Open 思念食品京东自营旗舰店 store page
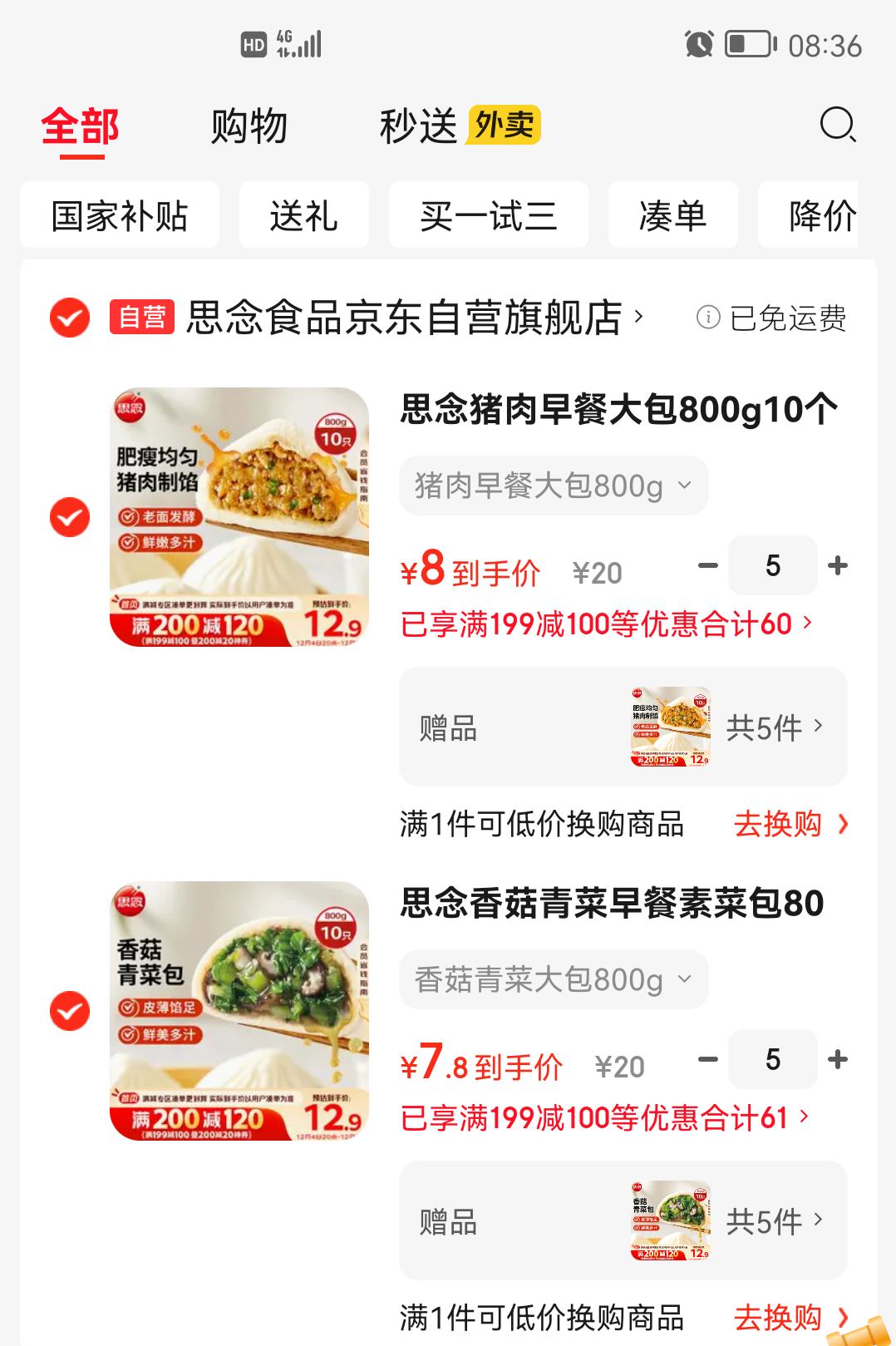Screen dimensions: 896x1346 pos(414,318)
